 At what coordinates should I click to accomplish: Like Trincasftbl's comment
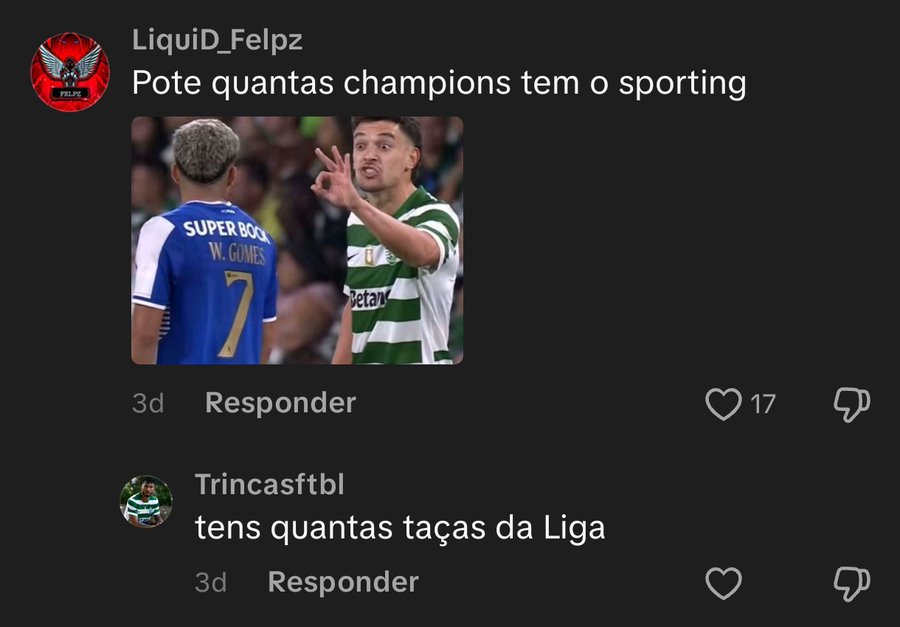[723, 582]
